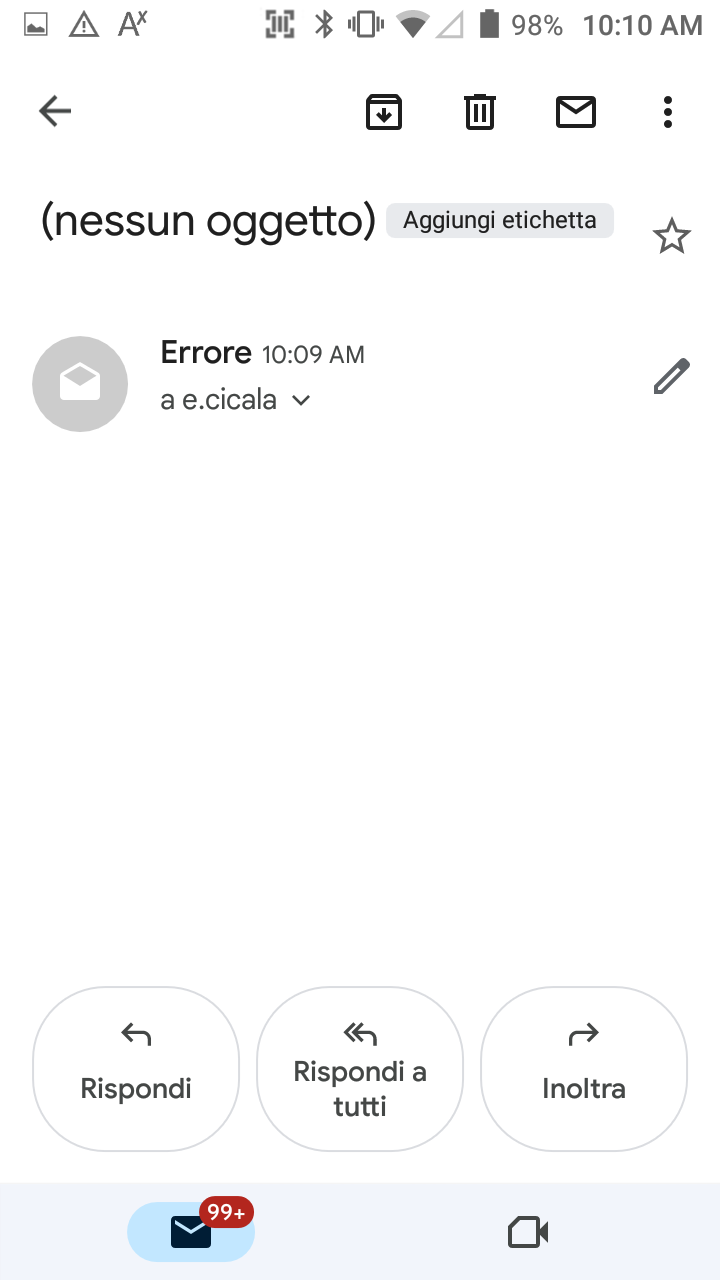The width and height of the screenshot is (720, 1280).
Task: Edit the draft with the pencil icon
Action: pos(671,376)
